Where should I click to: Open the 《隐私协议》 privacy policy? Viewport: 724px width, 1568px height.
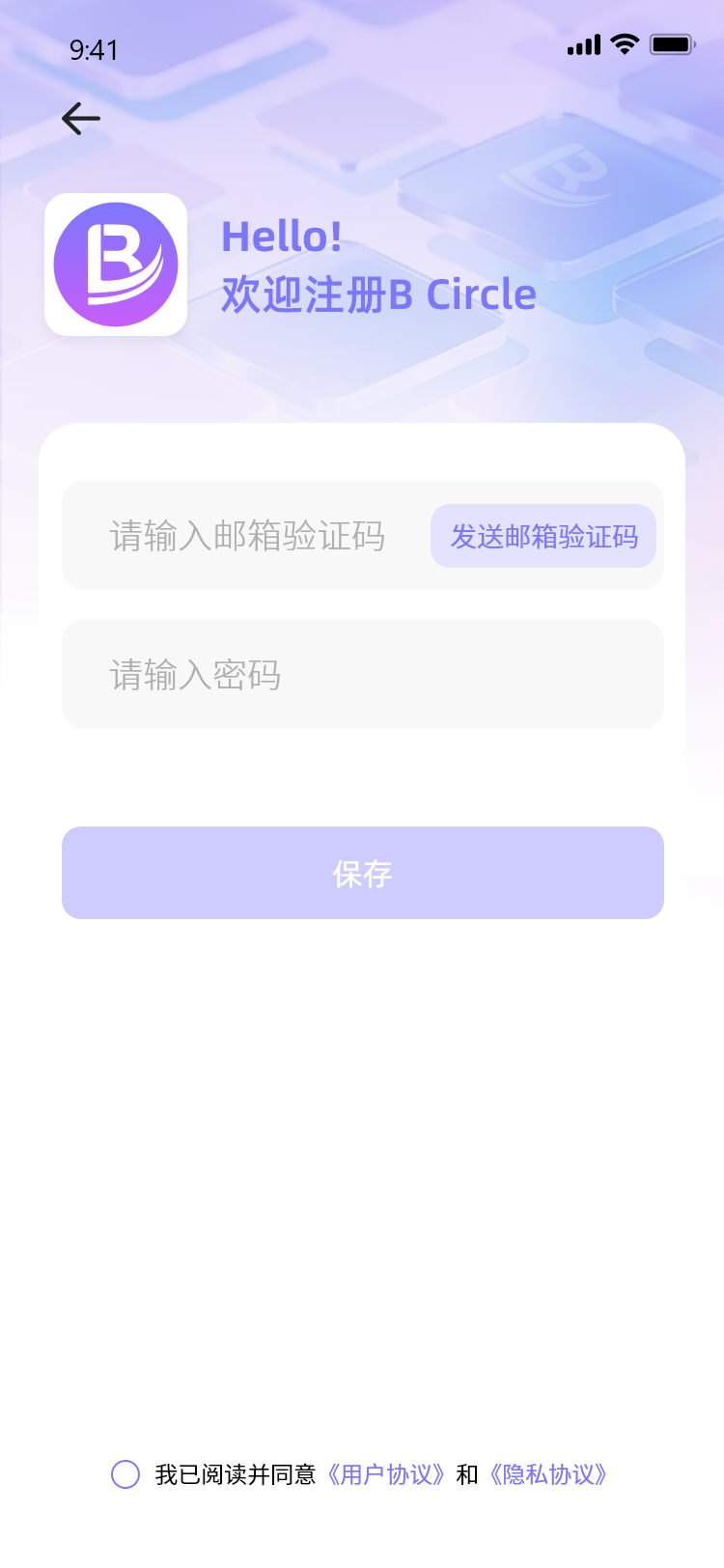[x=547, y=1475]
